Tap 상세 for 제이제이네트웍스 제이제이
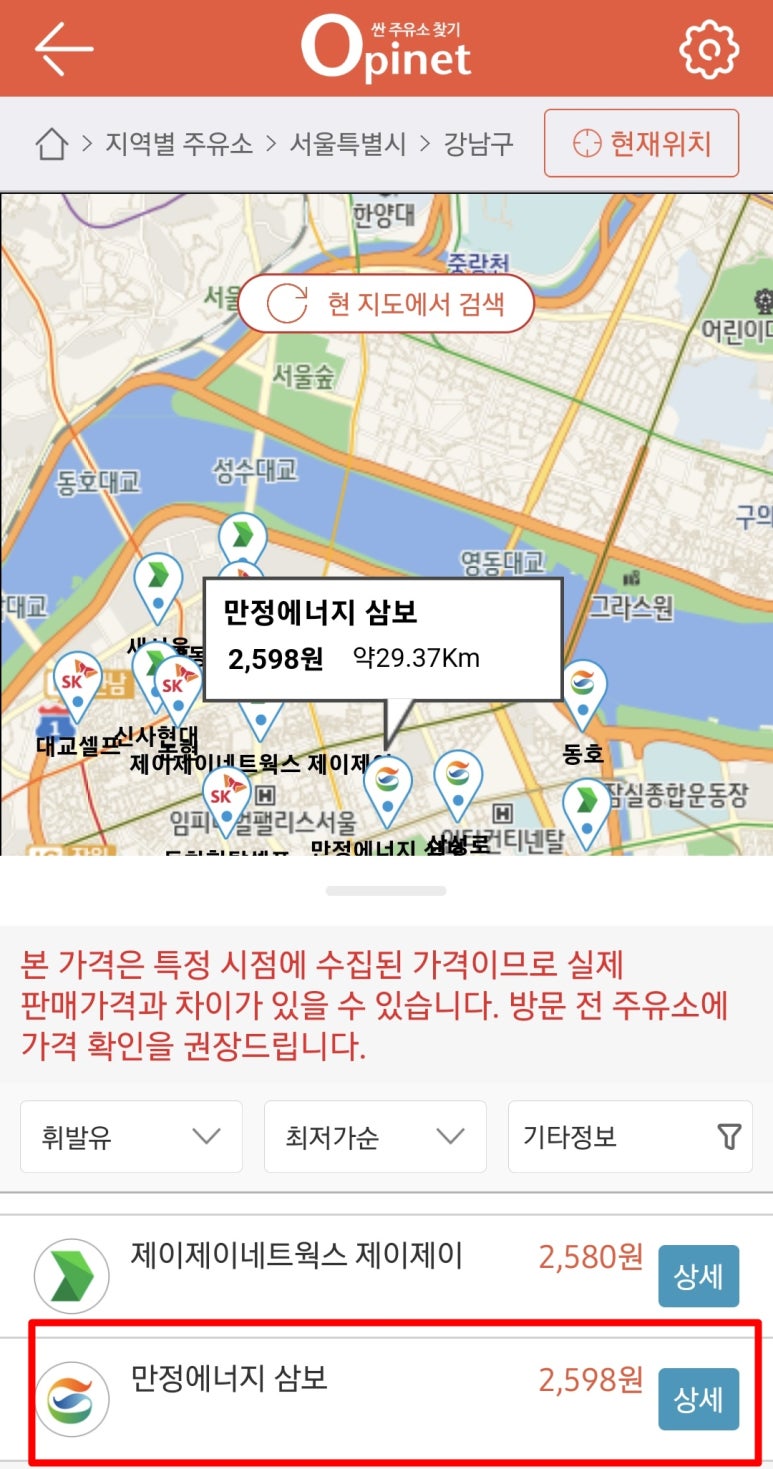This screenshot has height=1469, width=773. click(x=698, y=1276)
